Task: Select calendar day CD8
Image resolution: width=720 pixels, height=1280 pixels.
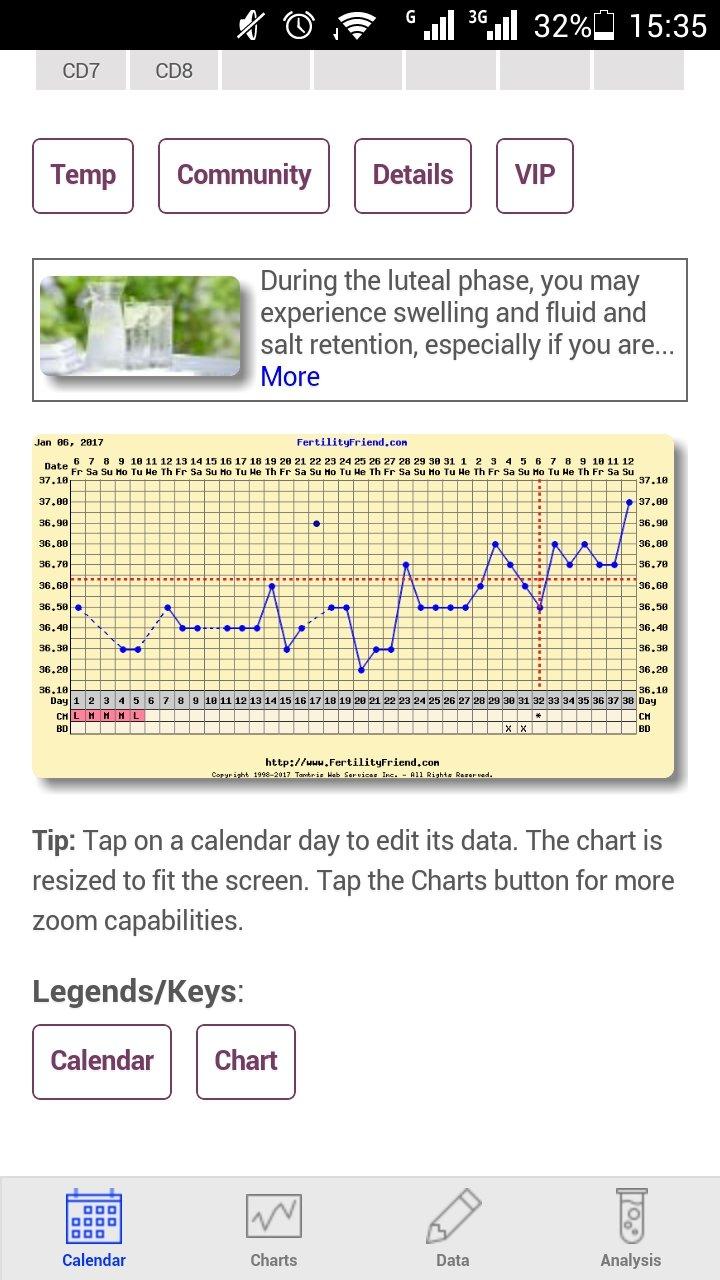Action: [x=174, y=71]
